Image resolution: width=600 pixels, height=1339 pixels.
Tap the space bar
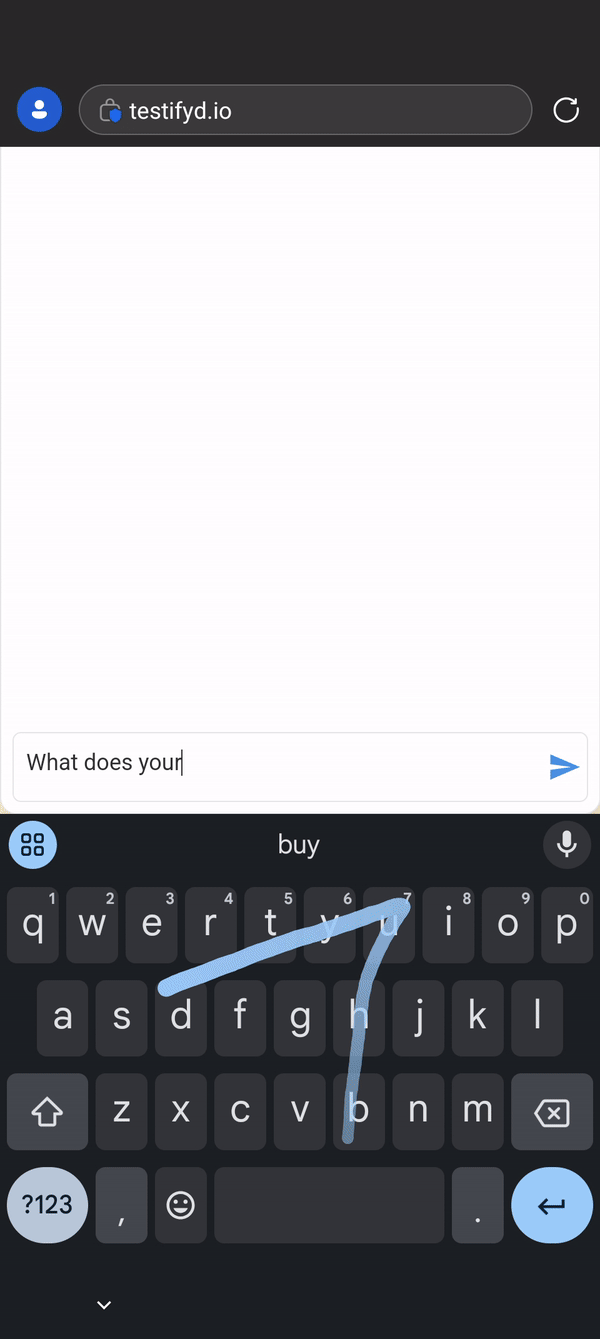[329, 1205]
